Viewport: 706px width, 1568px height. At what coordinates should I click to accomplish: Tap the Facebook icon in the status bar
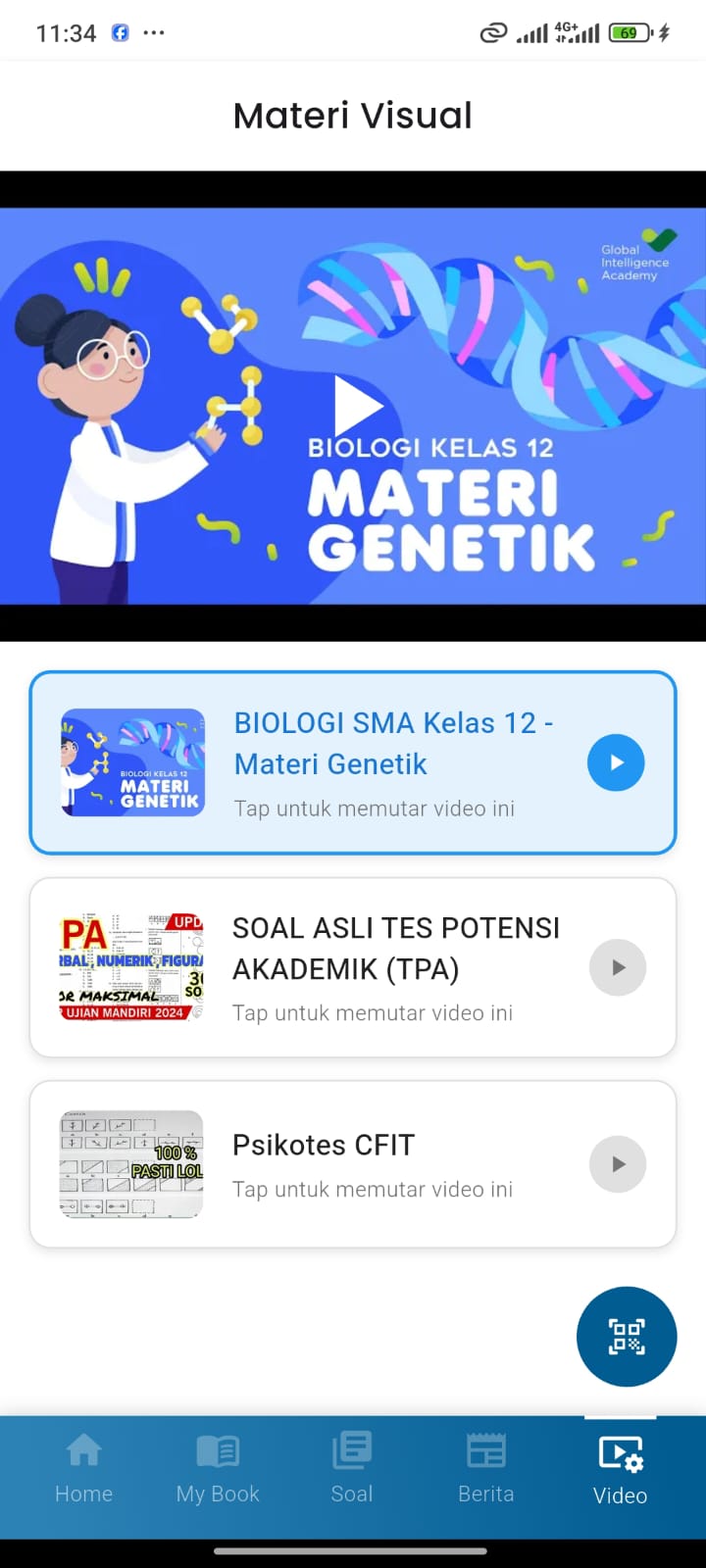tap(120, 32)
